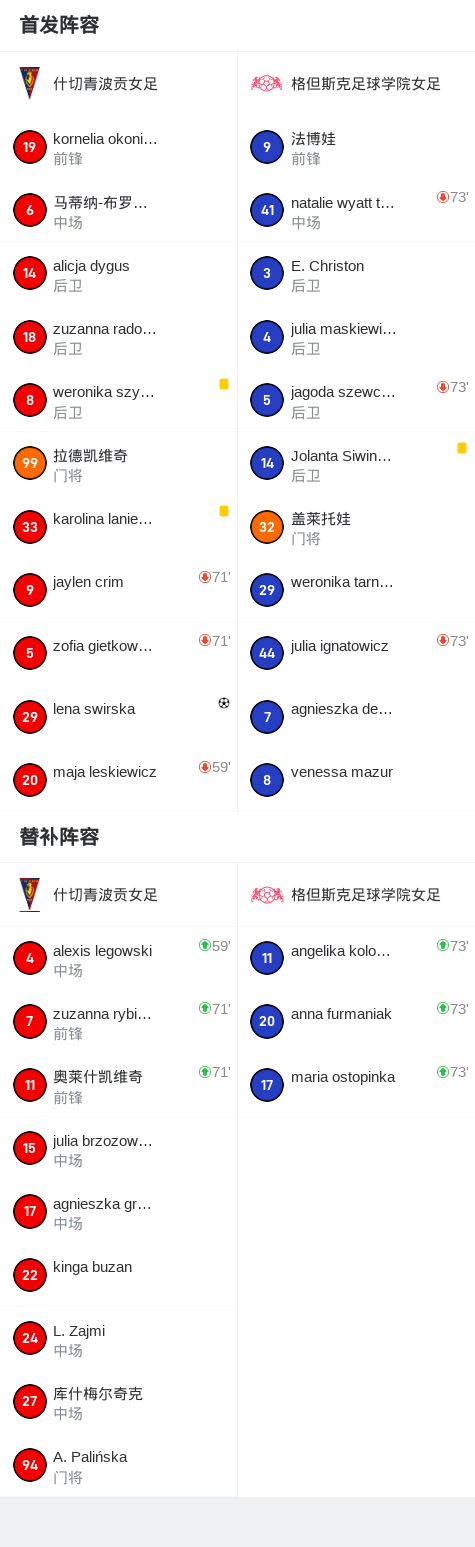Open natalie wyatt t… midfielder row

pyautogui.click(x=356, y=211)
